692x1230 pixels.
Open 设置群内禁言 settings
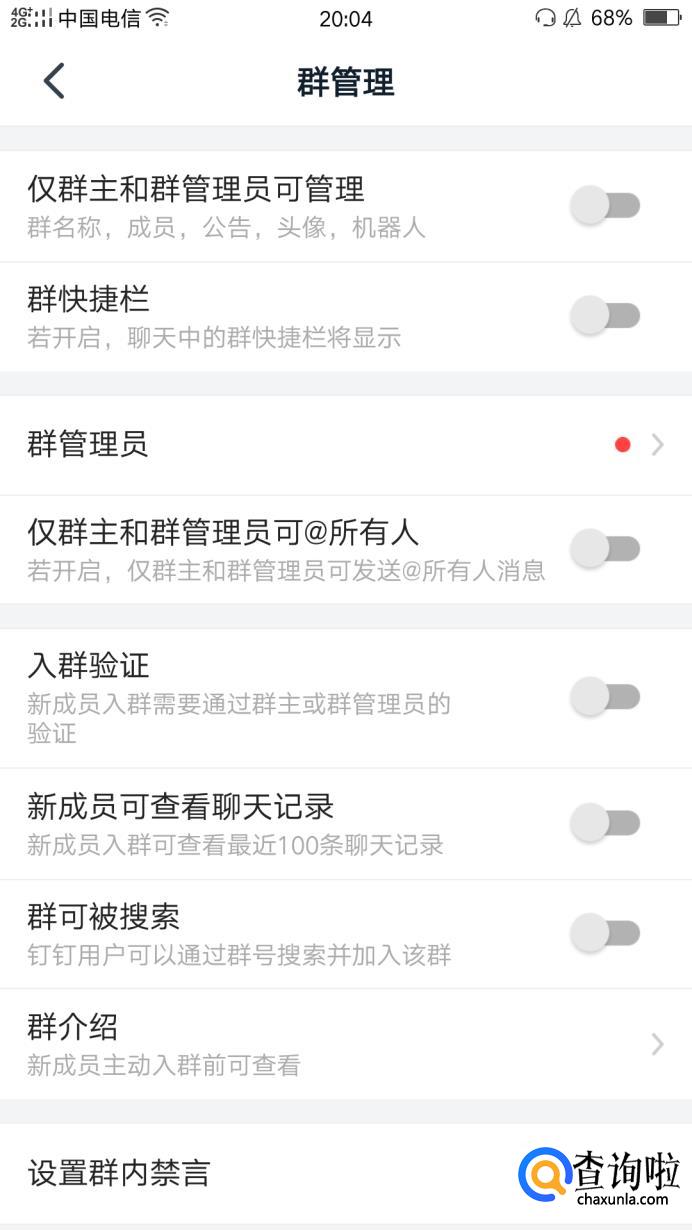click(x=260, y=1172)
